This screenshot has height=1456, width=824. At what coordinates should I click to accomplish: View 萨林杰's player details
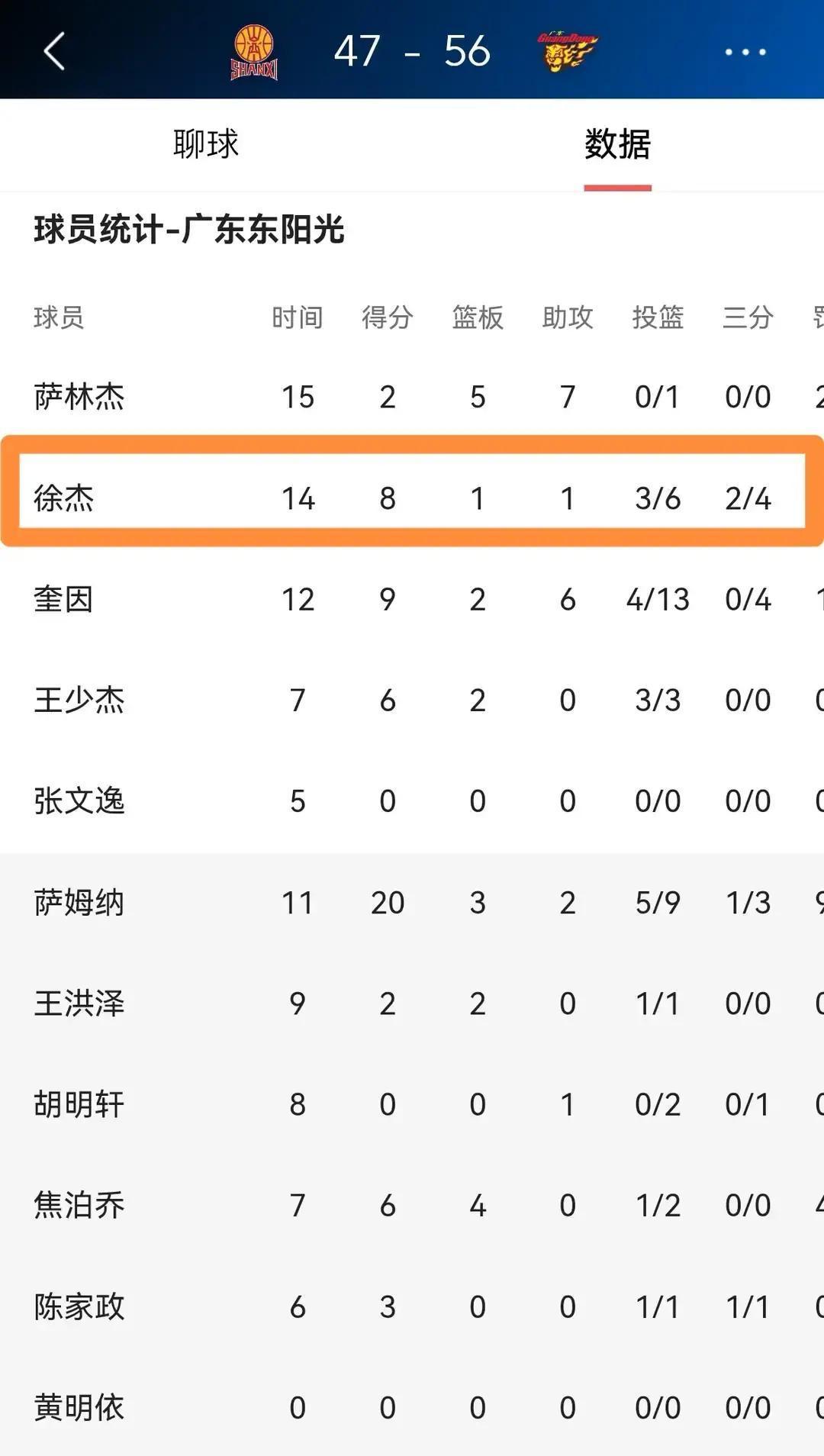tap(412, 397)
